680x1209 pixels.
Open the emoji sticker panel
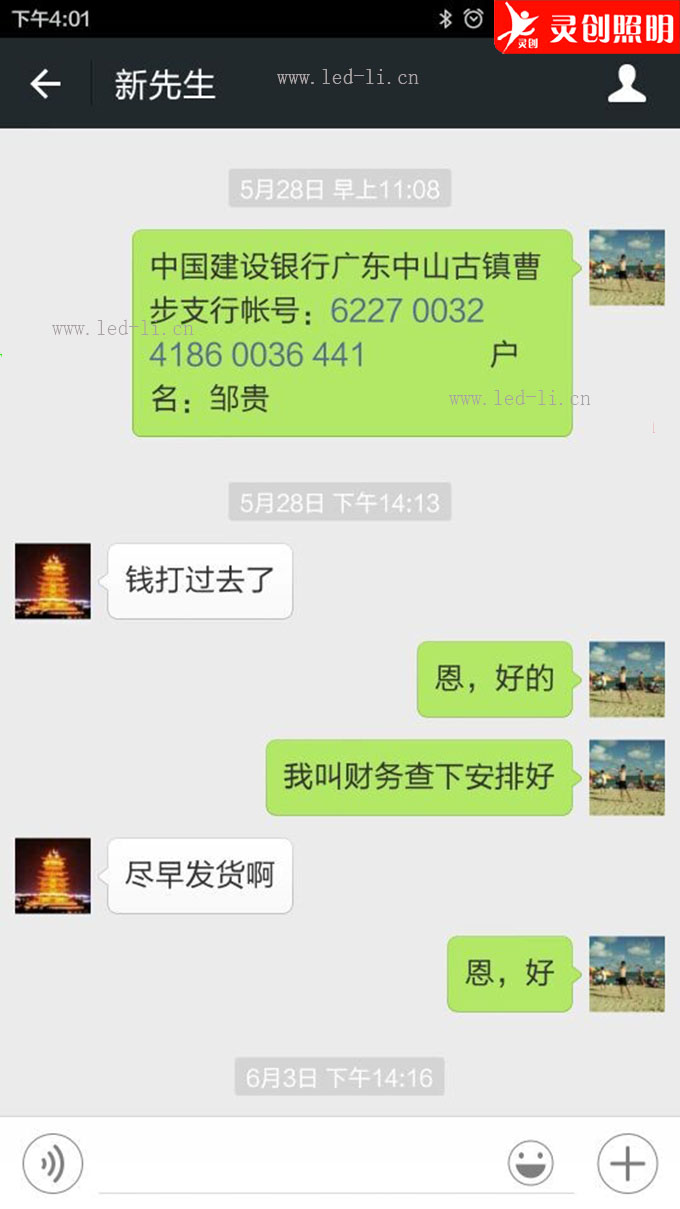tap(531, 1164)
